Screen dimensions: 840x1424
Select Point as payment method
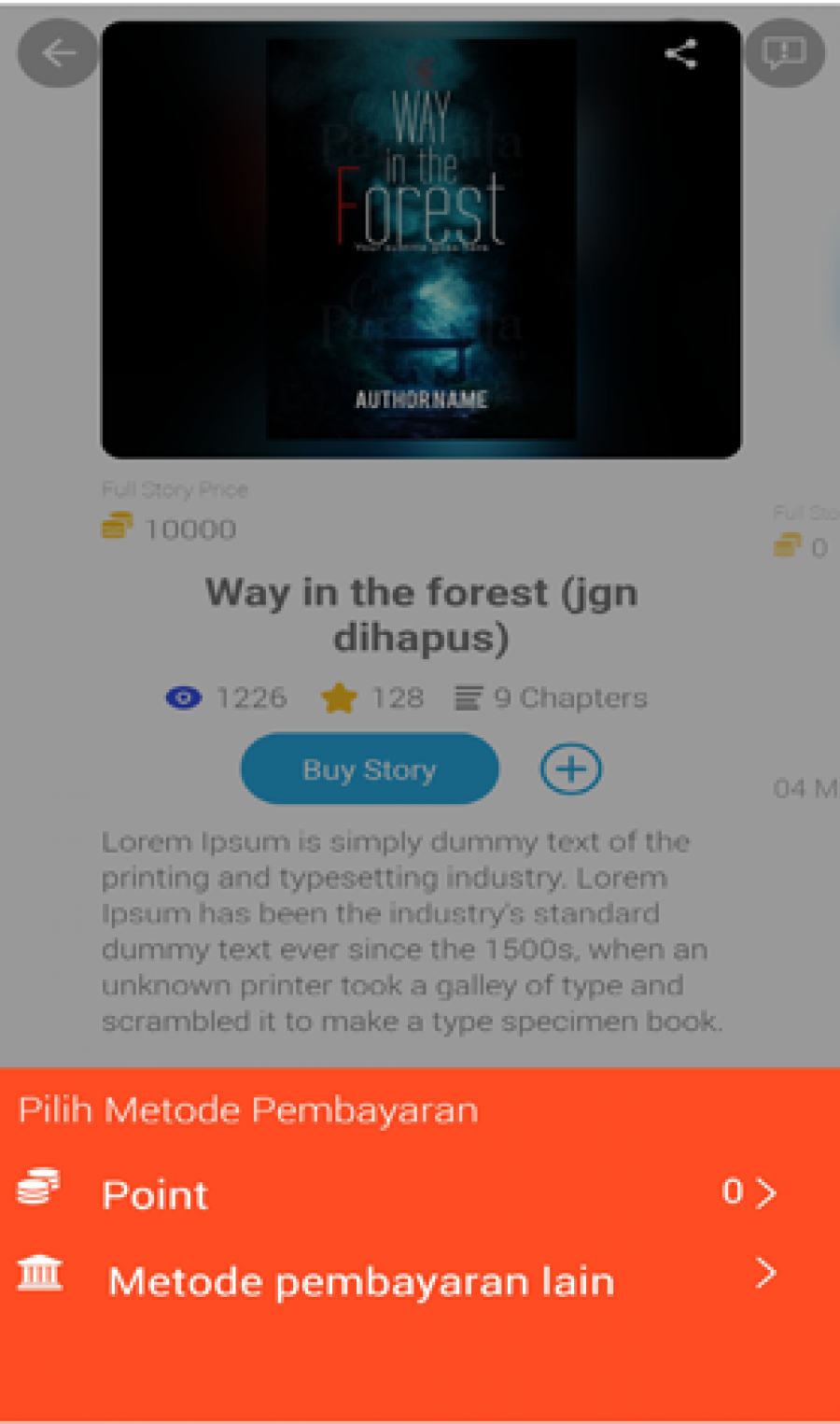pos(420,1194)
